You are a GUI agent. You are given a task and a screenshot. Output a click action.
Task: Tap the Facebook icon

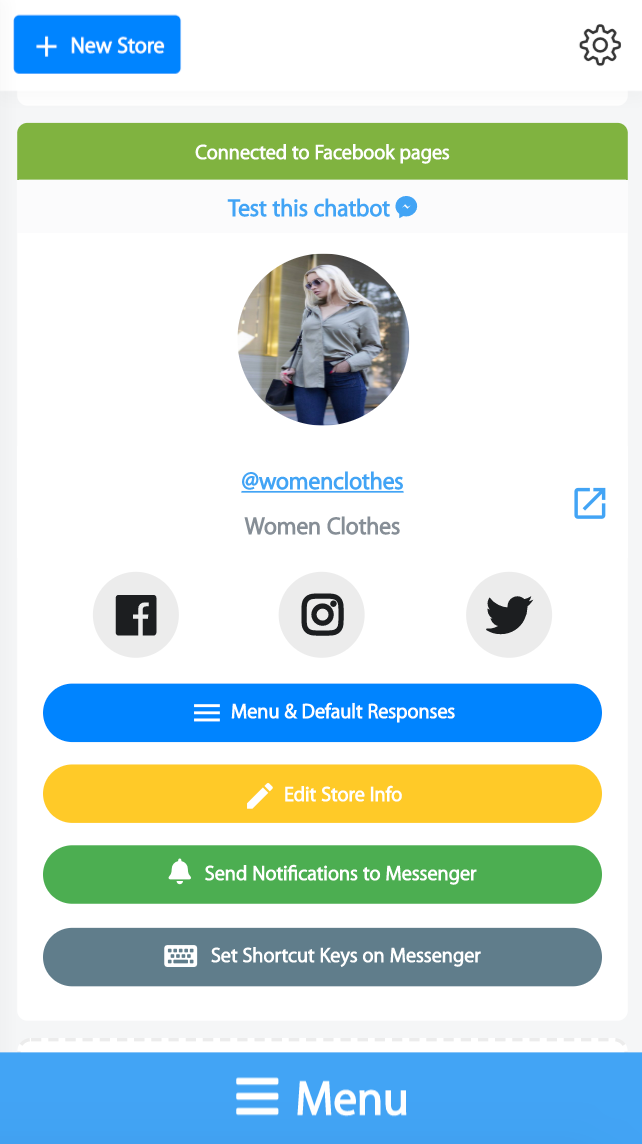136,615
